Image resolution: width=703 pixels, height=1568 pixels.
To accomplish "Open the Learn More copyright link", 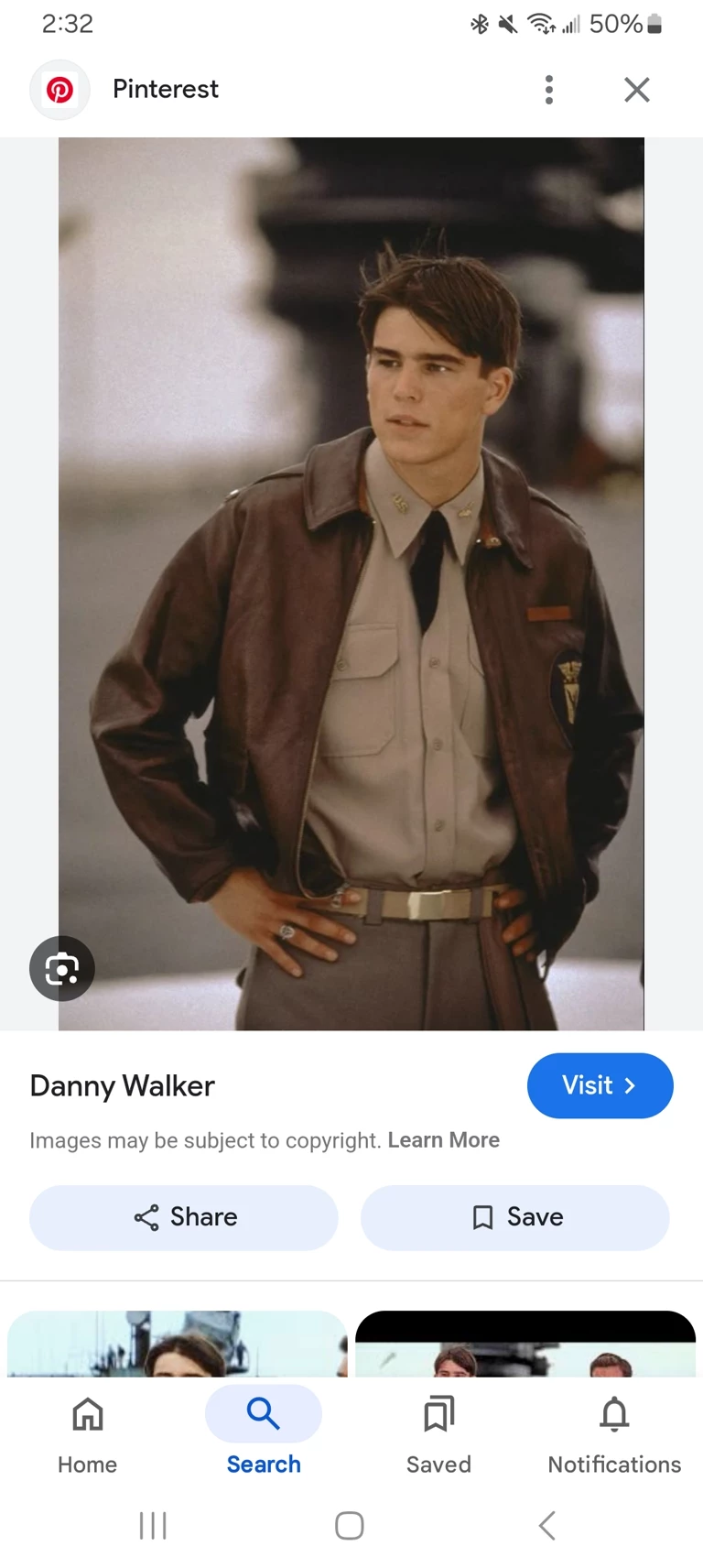I will (443, 1140).
